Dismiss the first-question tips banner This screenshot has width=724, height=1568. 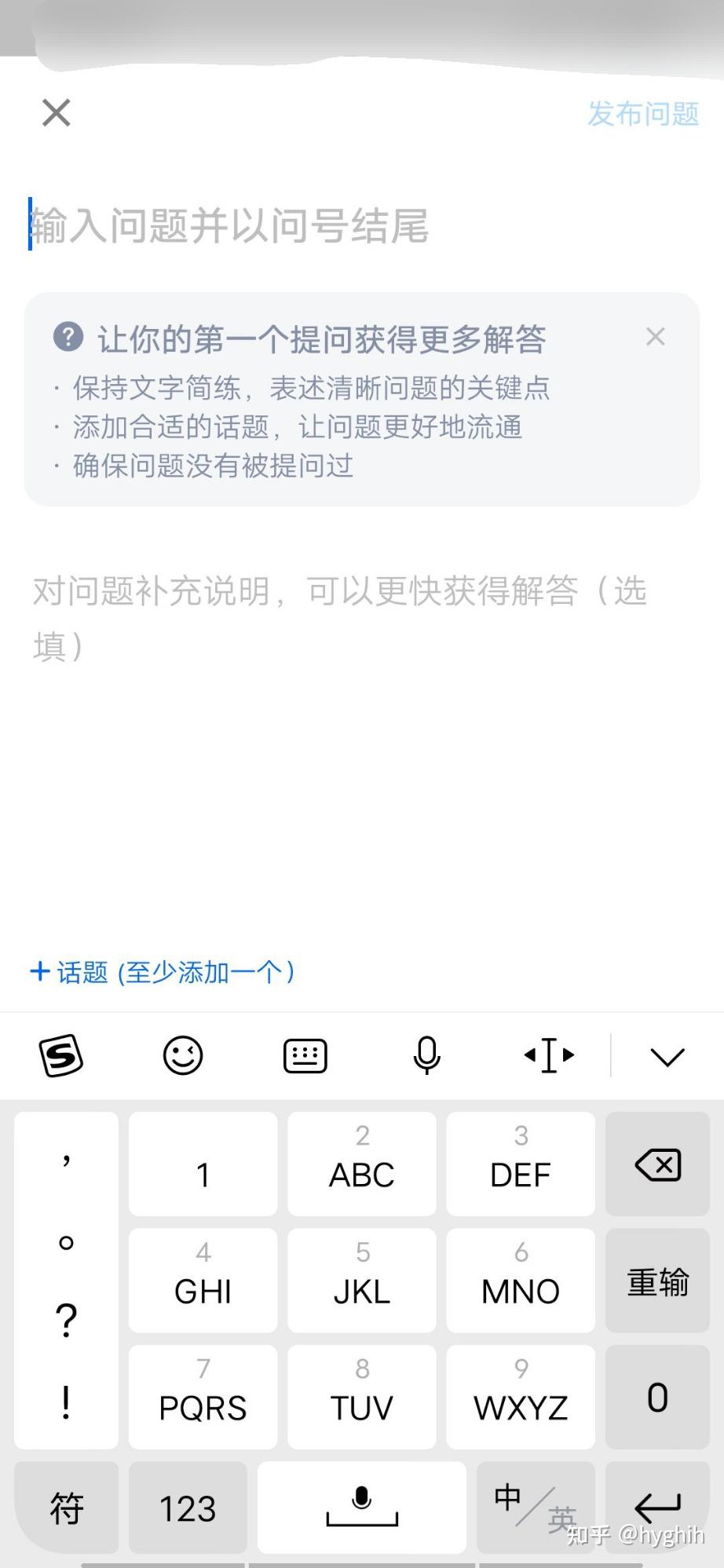(x=655, y=337)
